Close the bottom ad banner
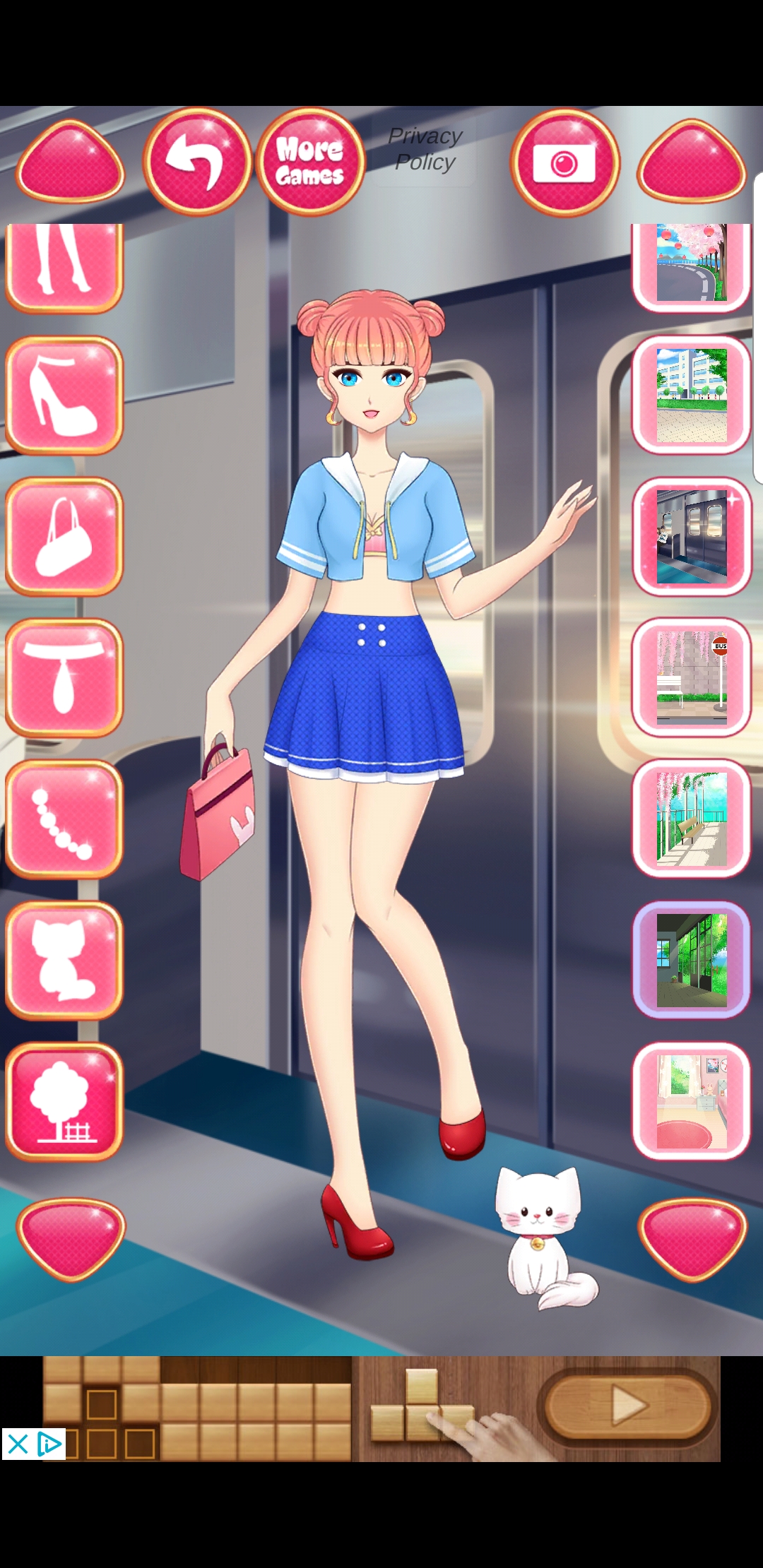The height and width of the screenshot is (1568, 763). (x=17, y=1444)
